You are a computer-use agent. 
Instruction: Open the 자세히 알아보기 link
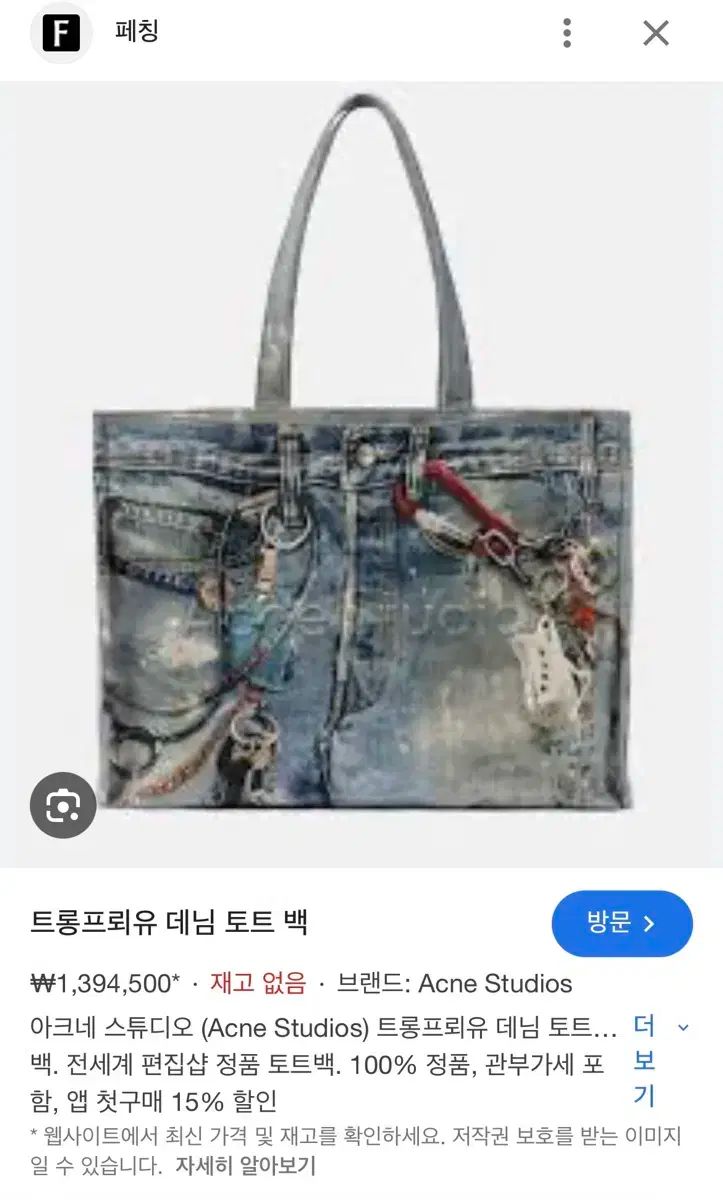point(245,1165)
